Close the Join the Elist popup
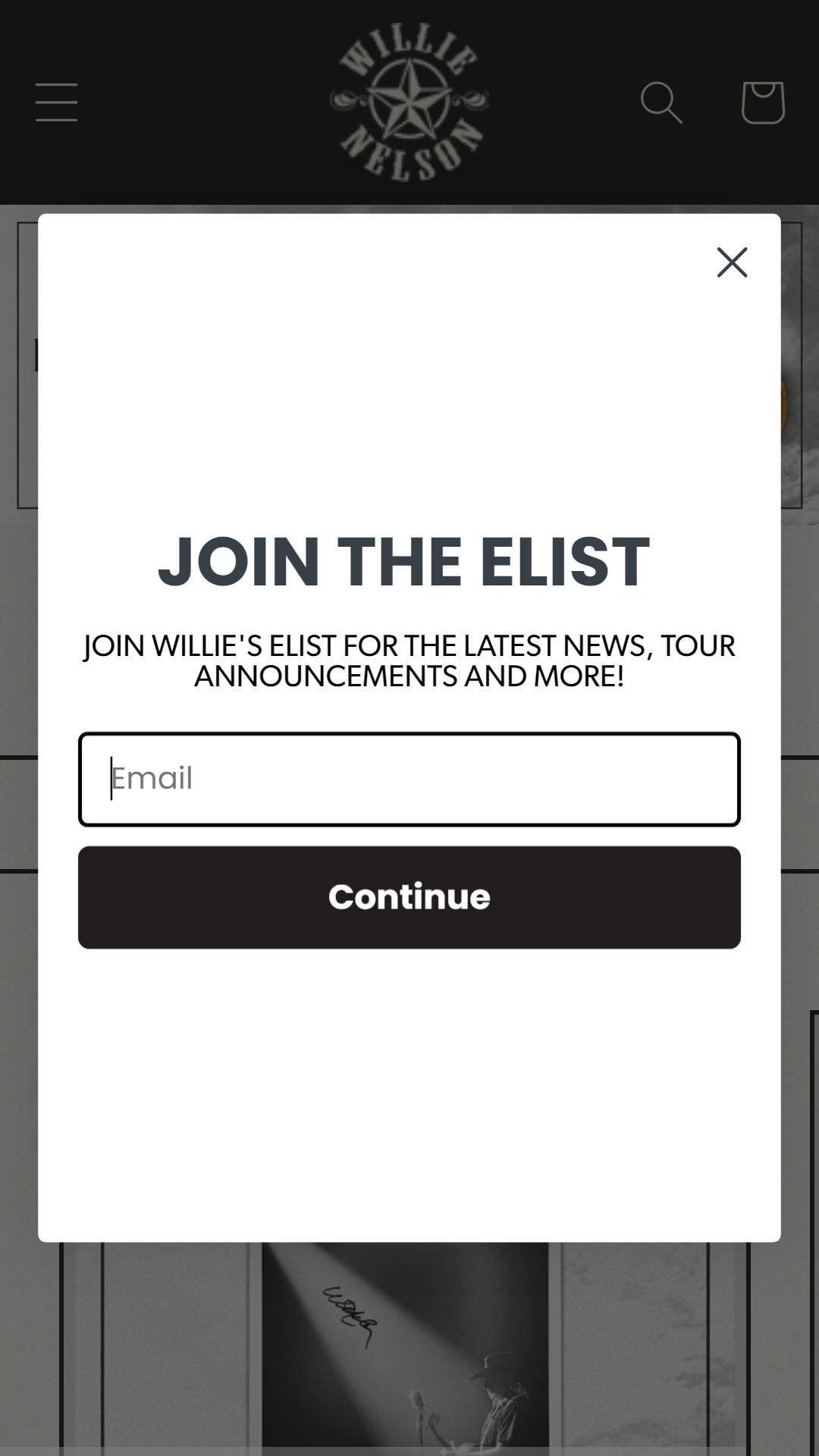 (x=732, y=262)
